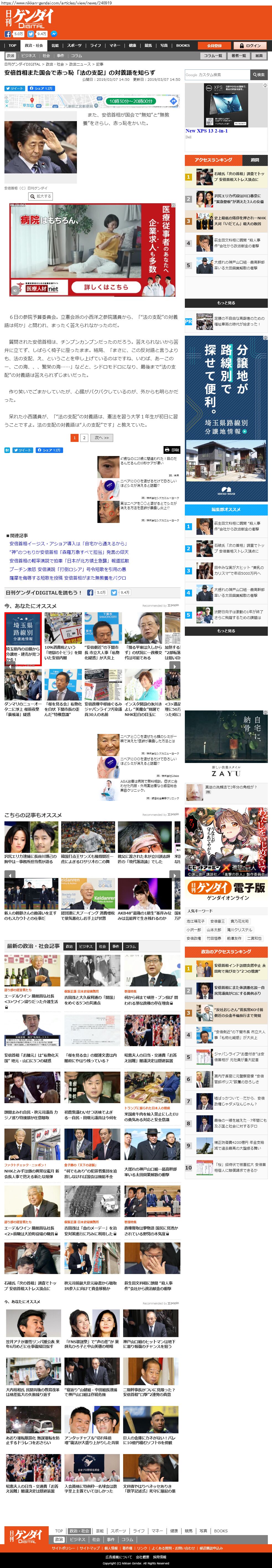Go to page 2 of article
The image size is (272, 1568).
(84, 438)
